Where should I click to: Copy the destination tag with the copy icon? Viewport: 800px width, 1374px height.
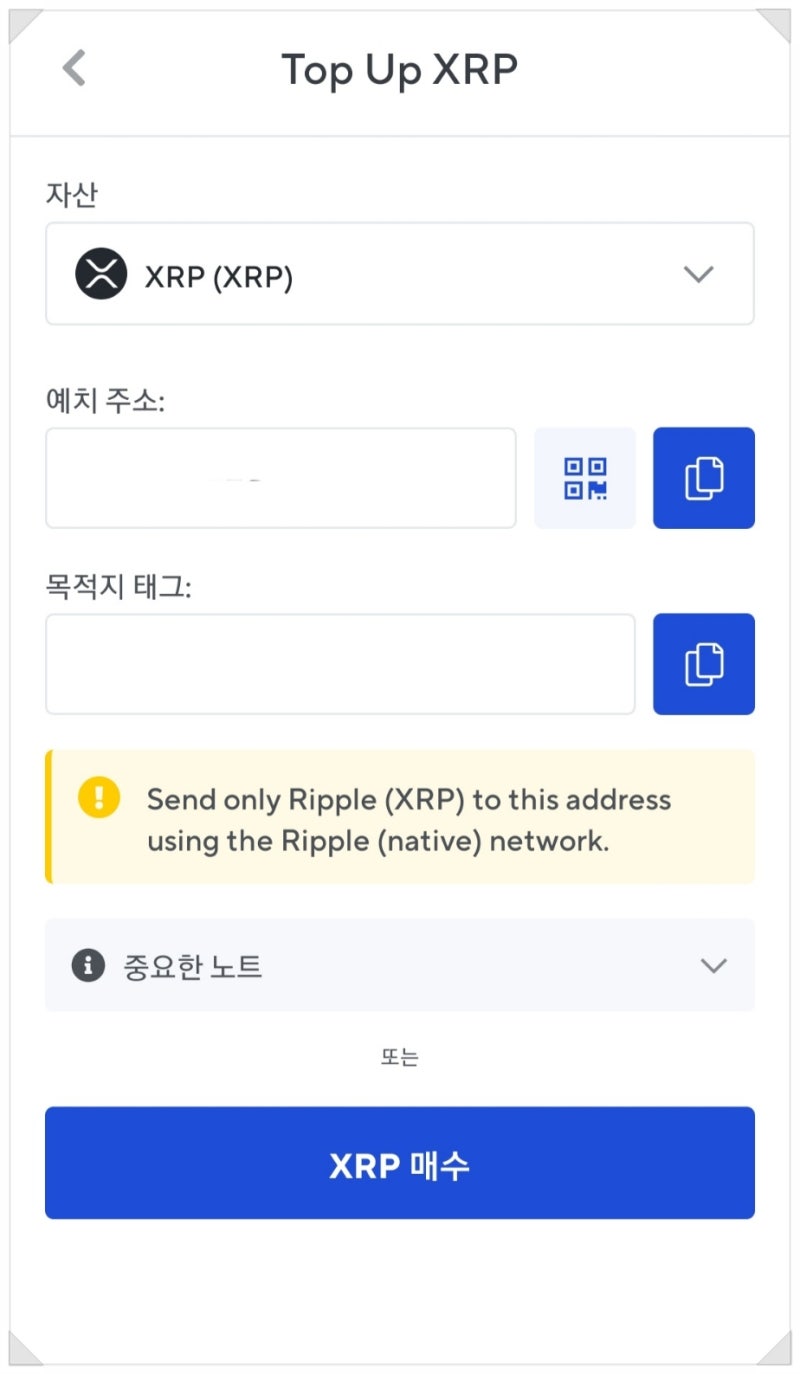click(704, 664)
